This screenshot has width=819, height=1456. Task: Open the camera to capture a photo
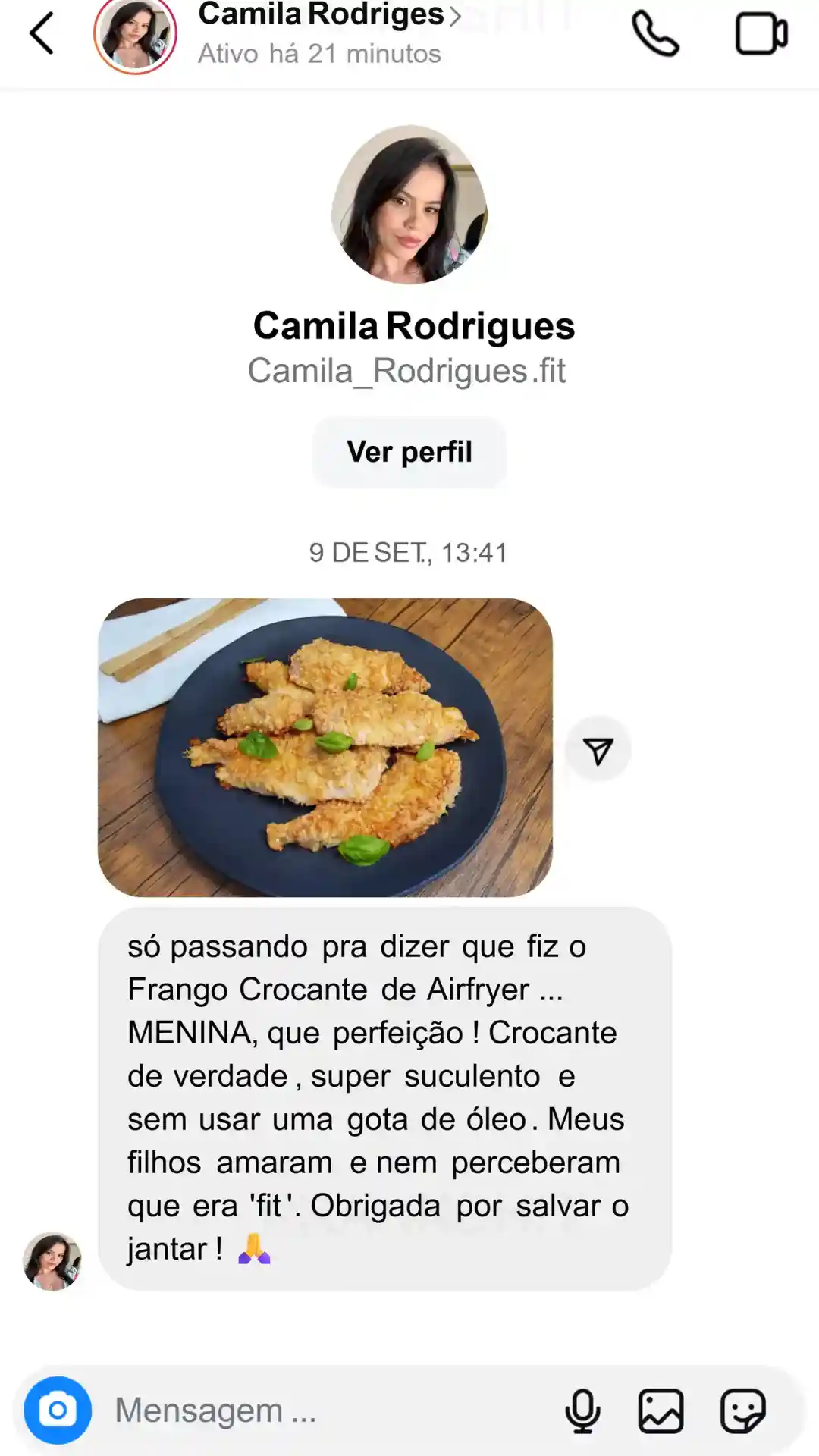pos(59,1410)
